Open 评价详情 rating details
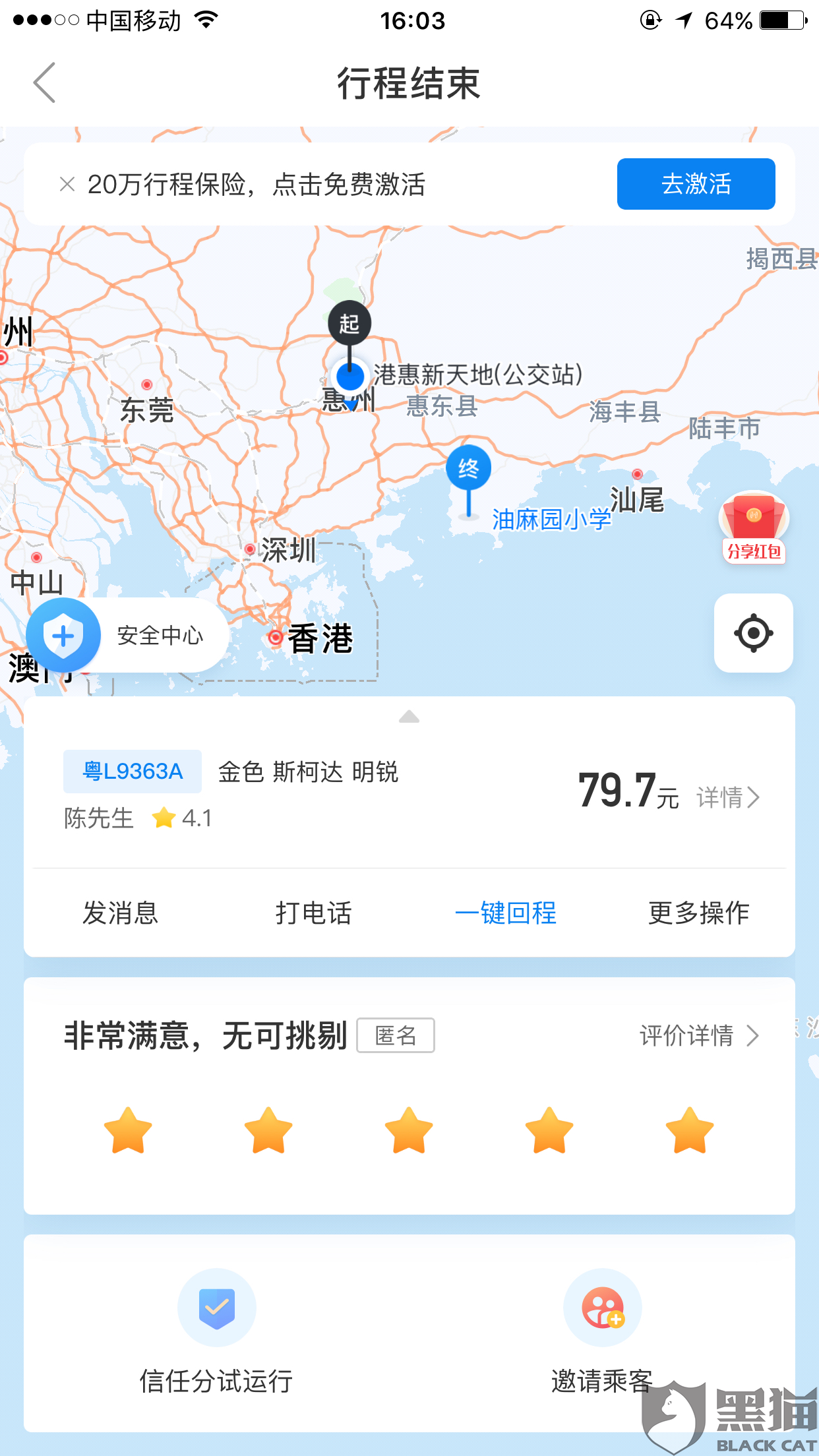Image resolution: width=819 pixels, height=1456 pixels. (x=698, y=1035)
